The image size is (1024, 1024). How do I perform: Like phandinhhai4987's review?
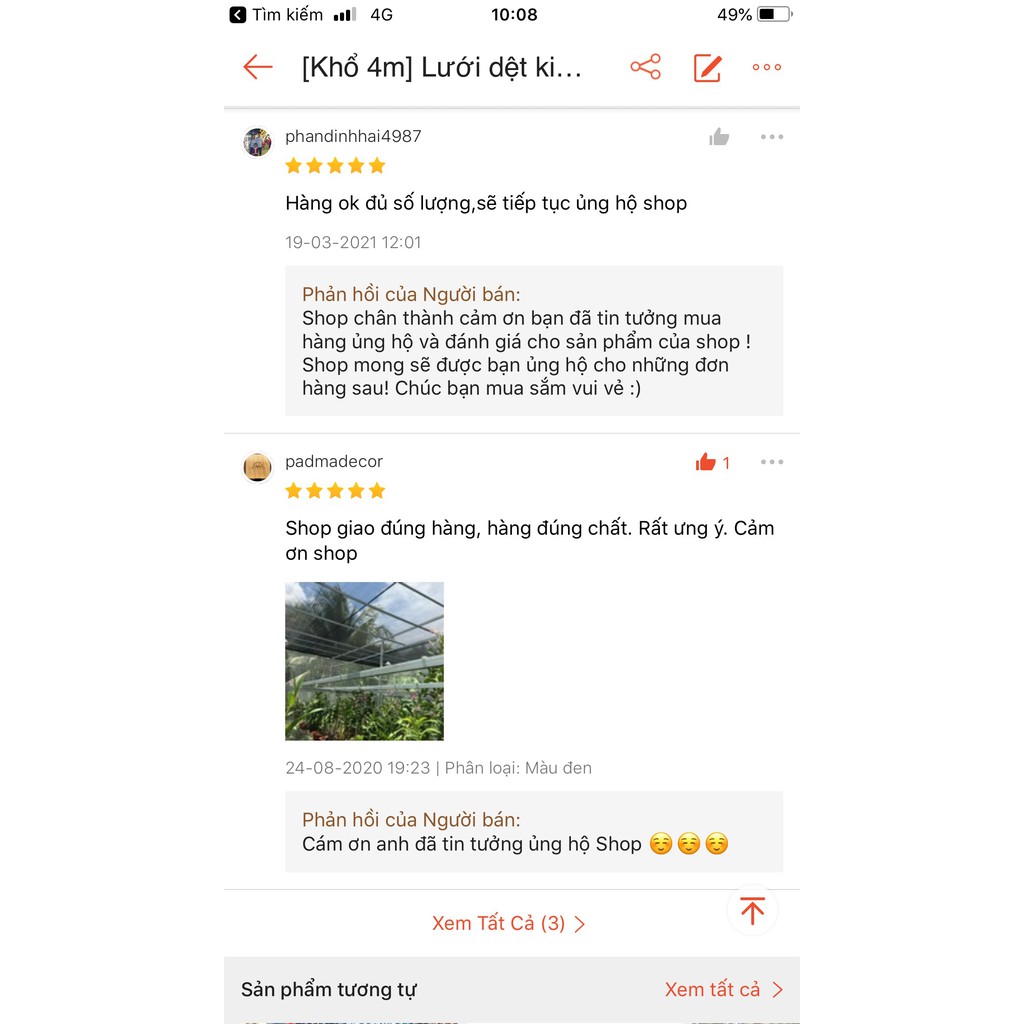point(719,137)
